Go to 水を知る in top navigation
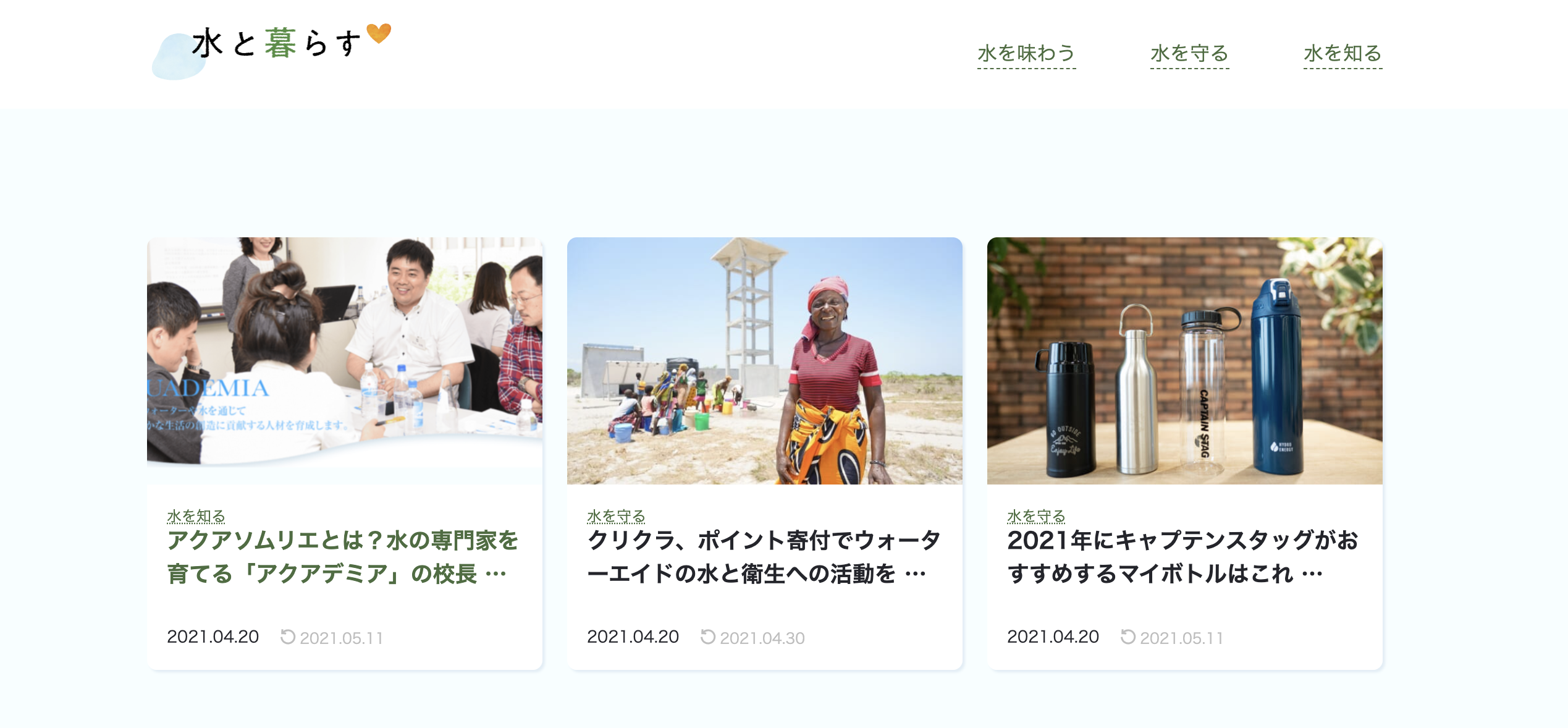 [x=1342, y=54]
